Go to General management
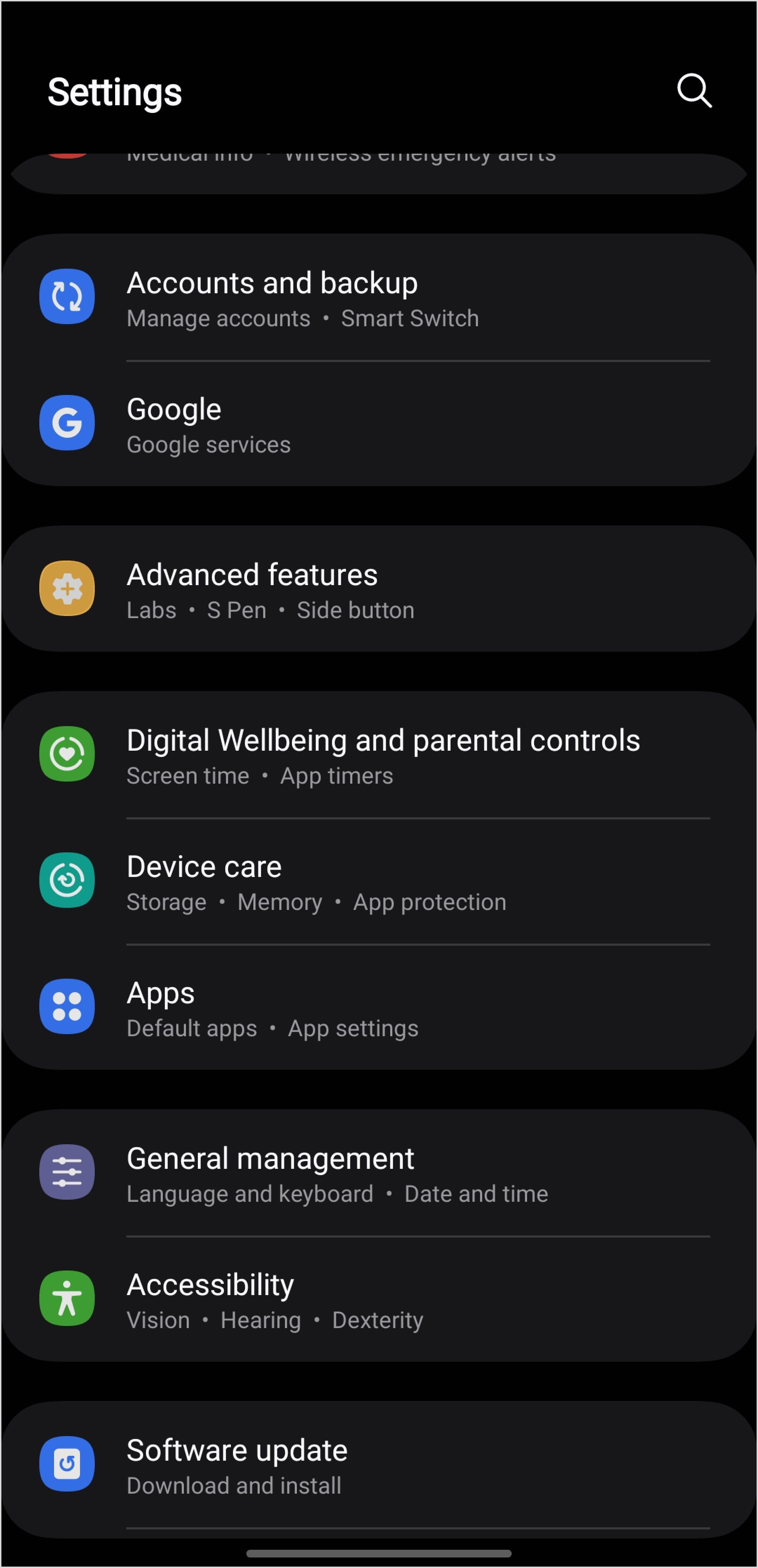 pyautogui.click(x=379, y=1173)
